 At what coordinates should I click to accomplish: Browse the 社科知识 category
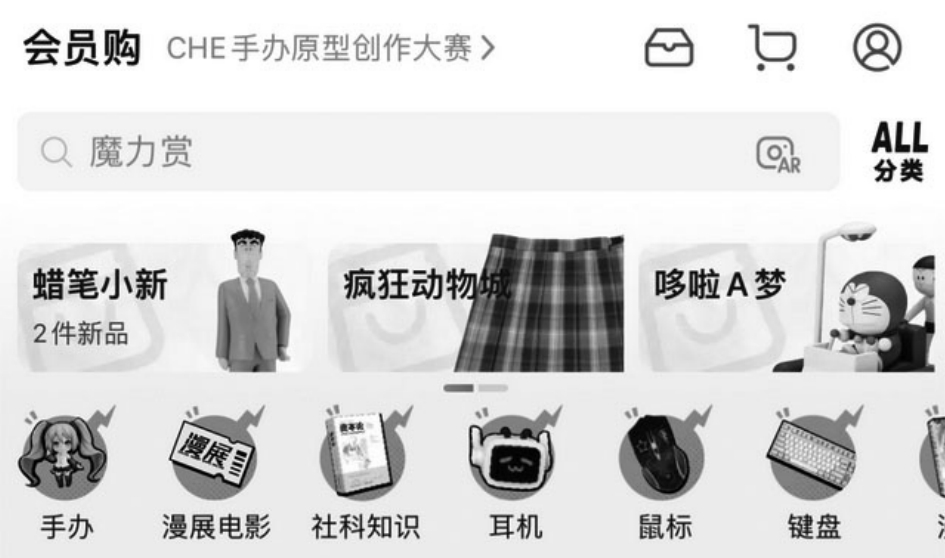[x=366, y=475]
